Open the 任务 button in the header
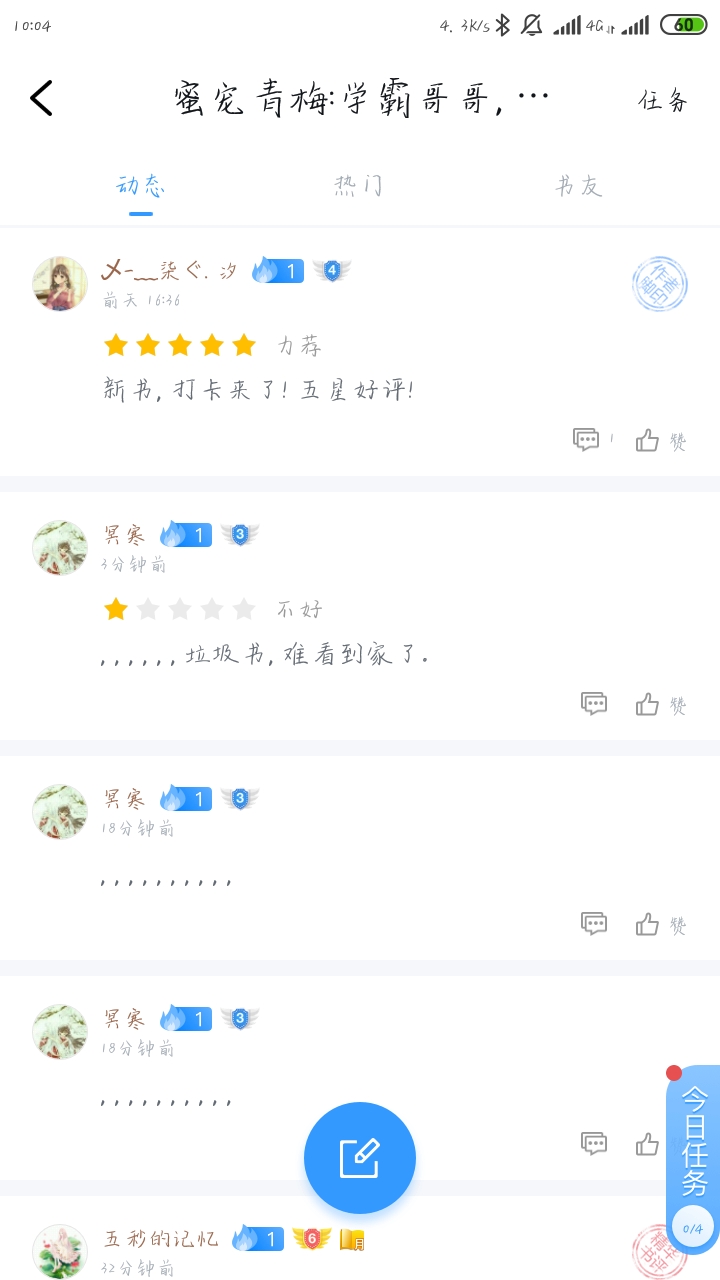The image size is (720, 1280). point(663,99)
